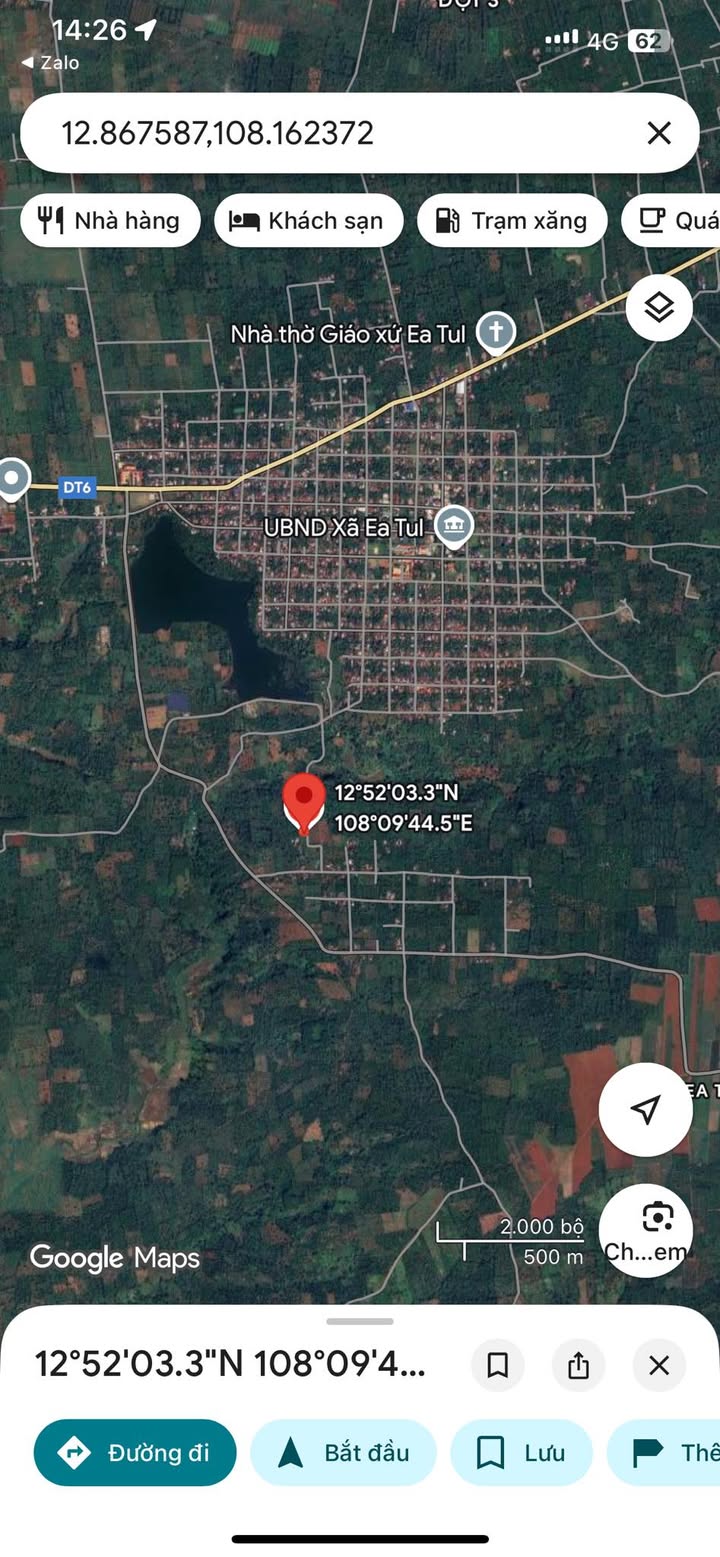This screenshot has width=720, height=1557.
Task: Start navigation with Bắt đầu
Action: pos(343,1452)
